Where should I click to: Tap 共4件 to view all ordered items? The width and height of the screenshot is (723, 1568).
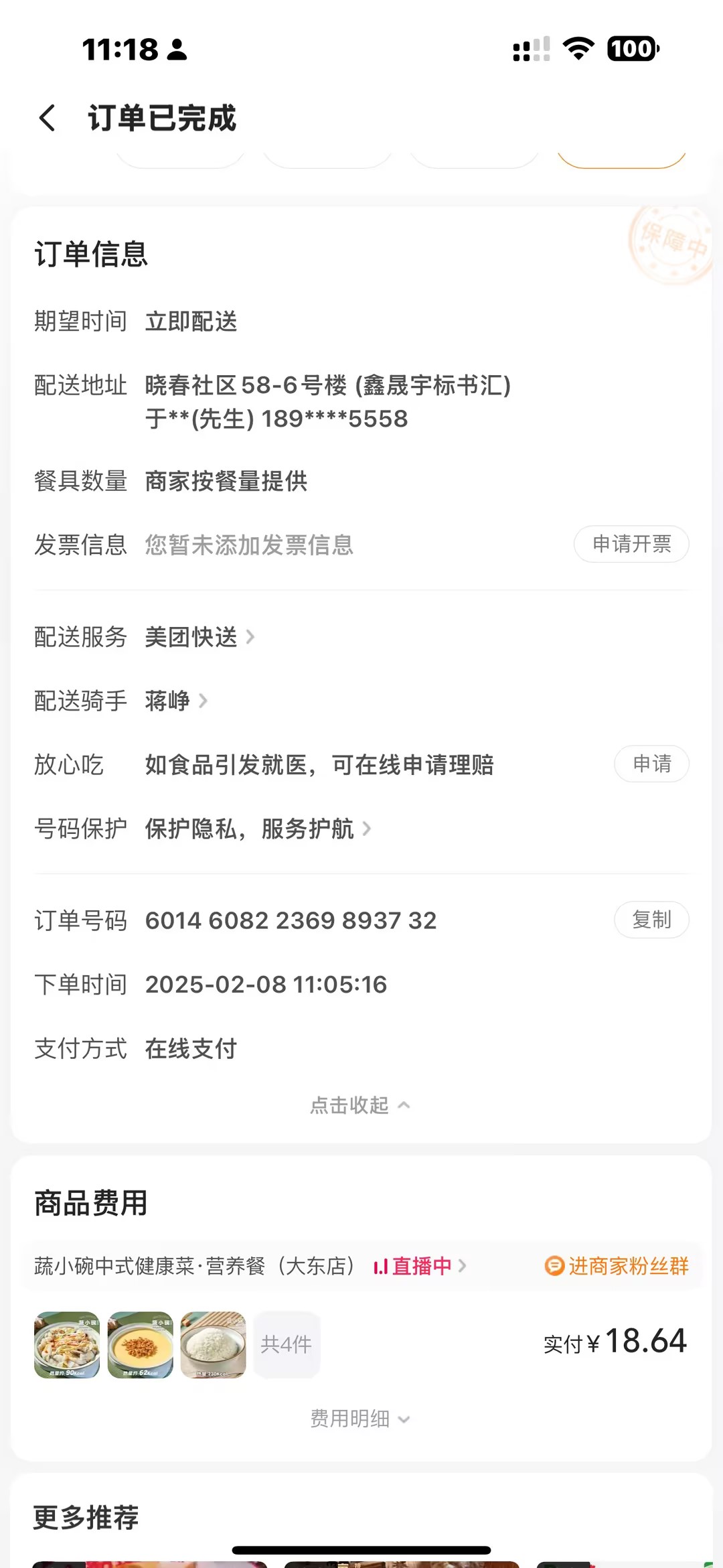click(x=287, y=1344)
